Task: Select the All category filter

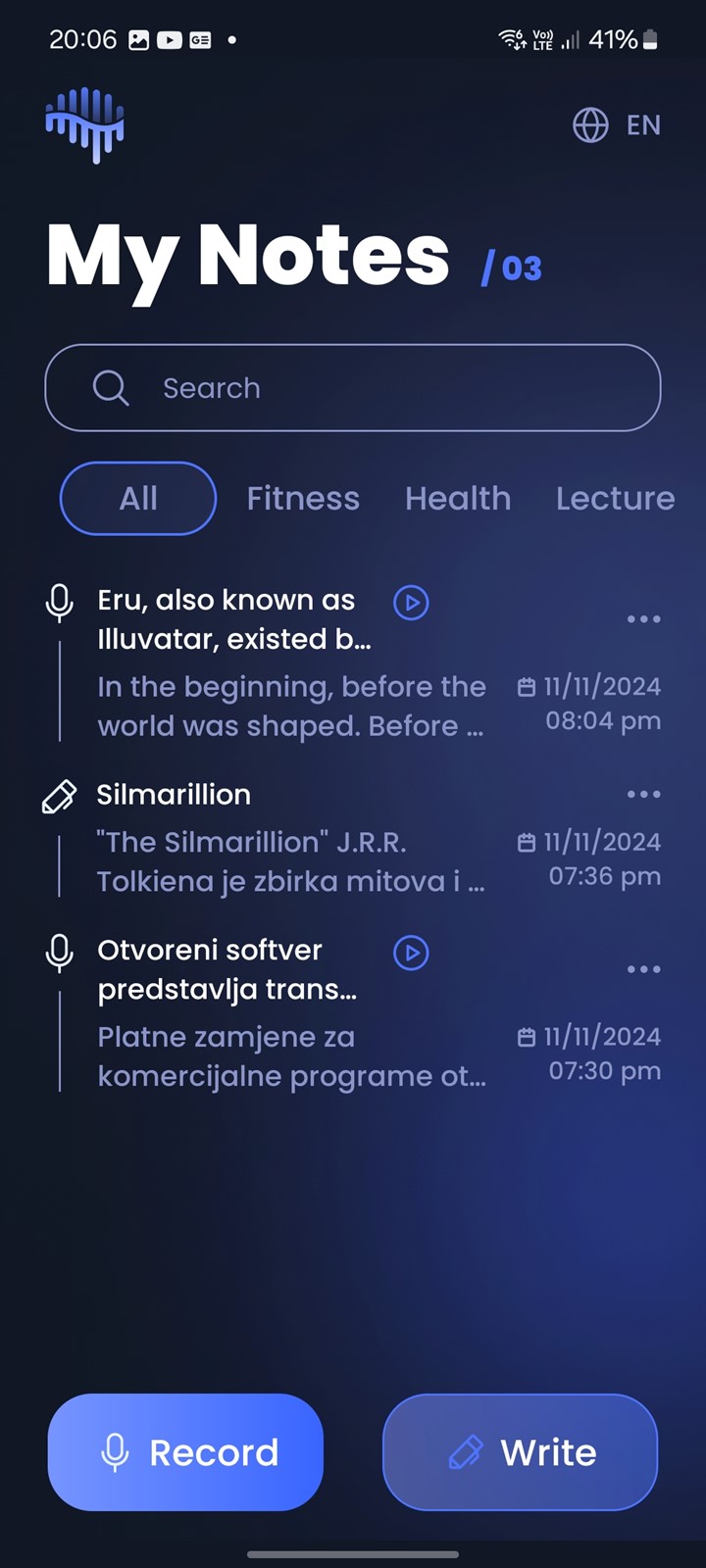Action: [138, 498]
